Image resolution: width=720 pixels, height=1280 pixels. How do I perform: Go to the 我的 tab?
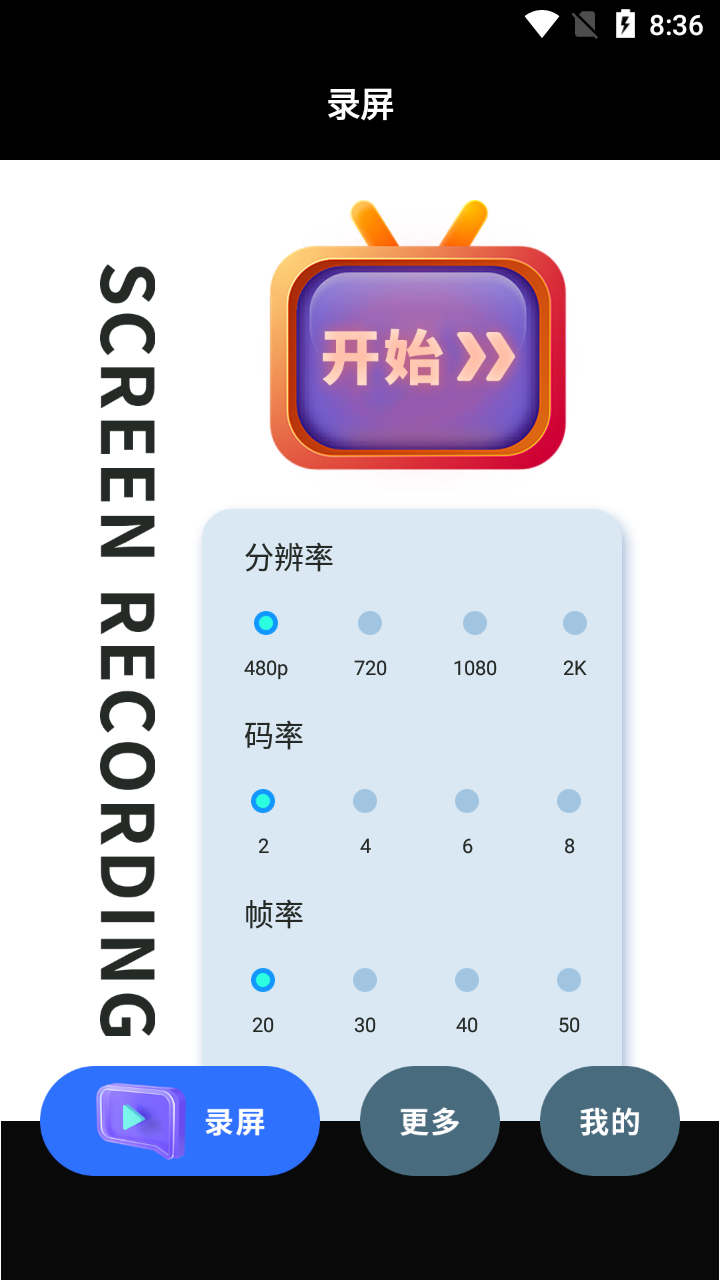(610, 1121)
